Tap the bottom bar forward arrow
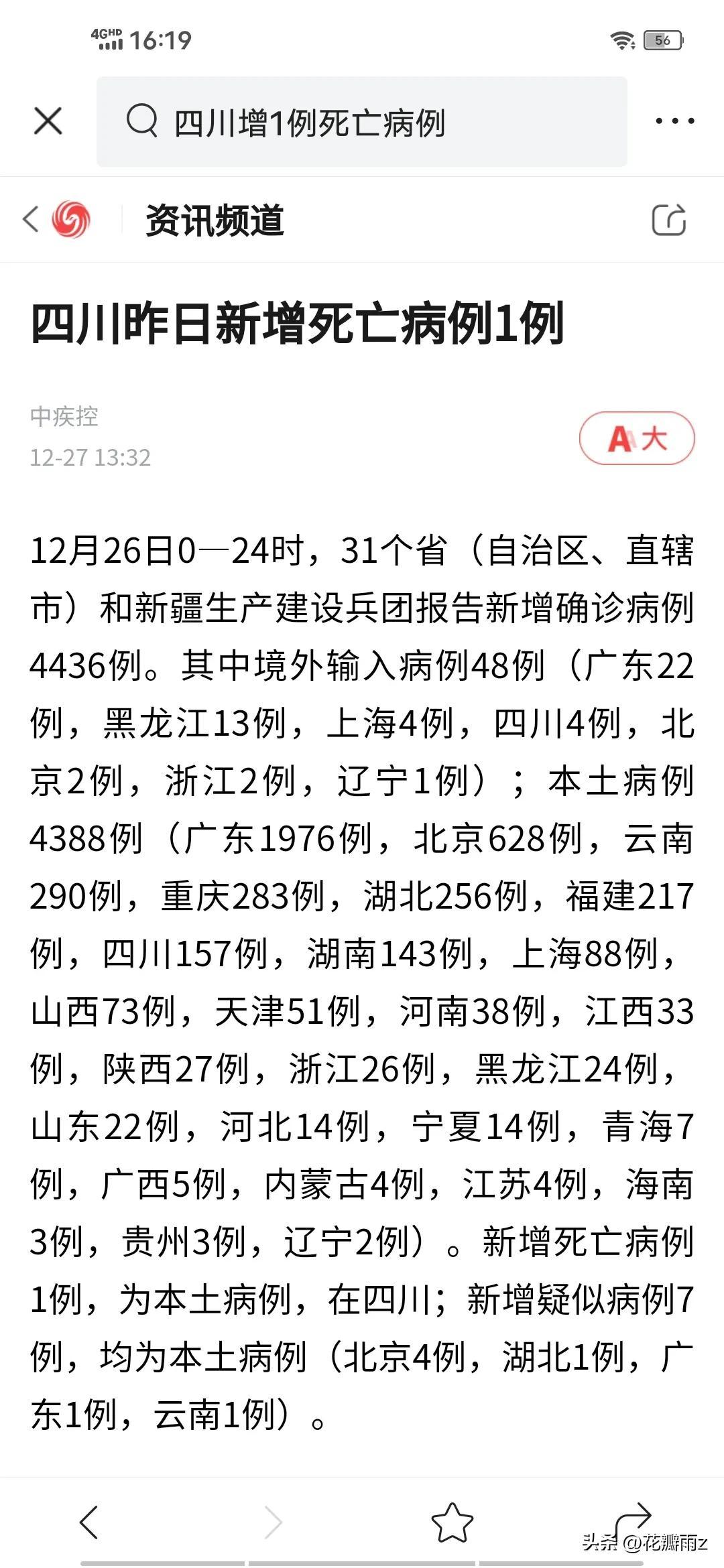The image size is (724, 1568). tap(274, 1521)
